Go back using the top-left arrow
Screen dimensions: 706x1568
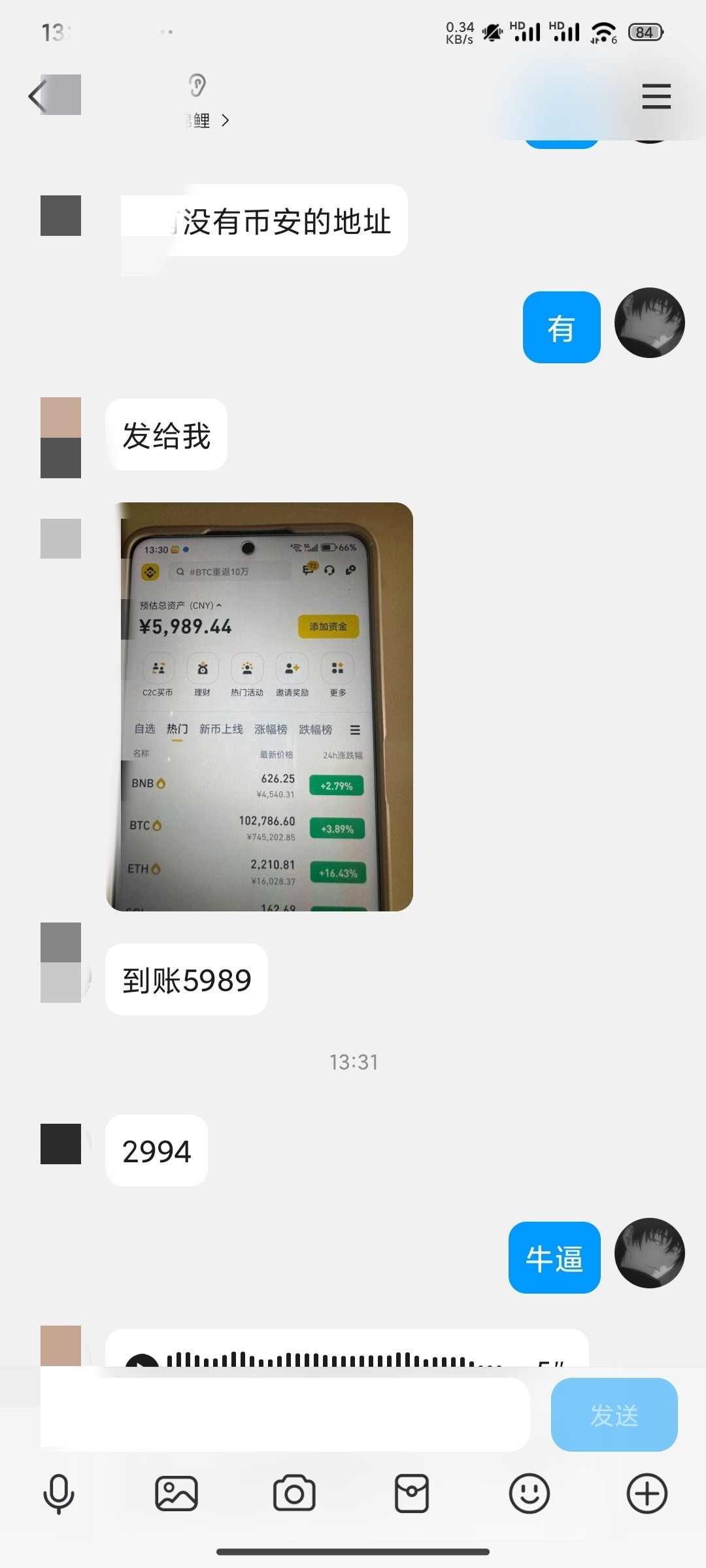[37, 96]
